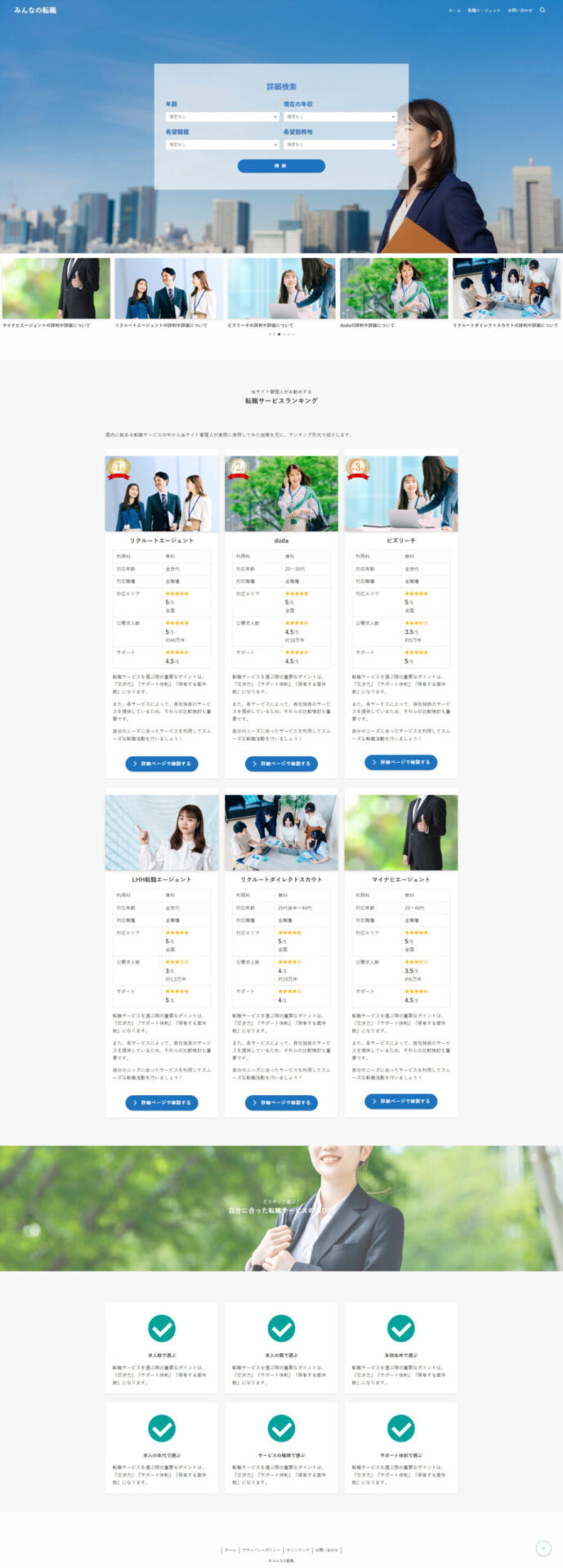
Task: Tap the back-to-top arrow button
Action: point(543,1548)
